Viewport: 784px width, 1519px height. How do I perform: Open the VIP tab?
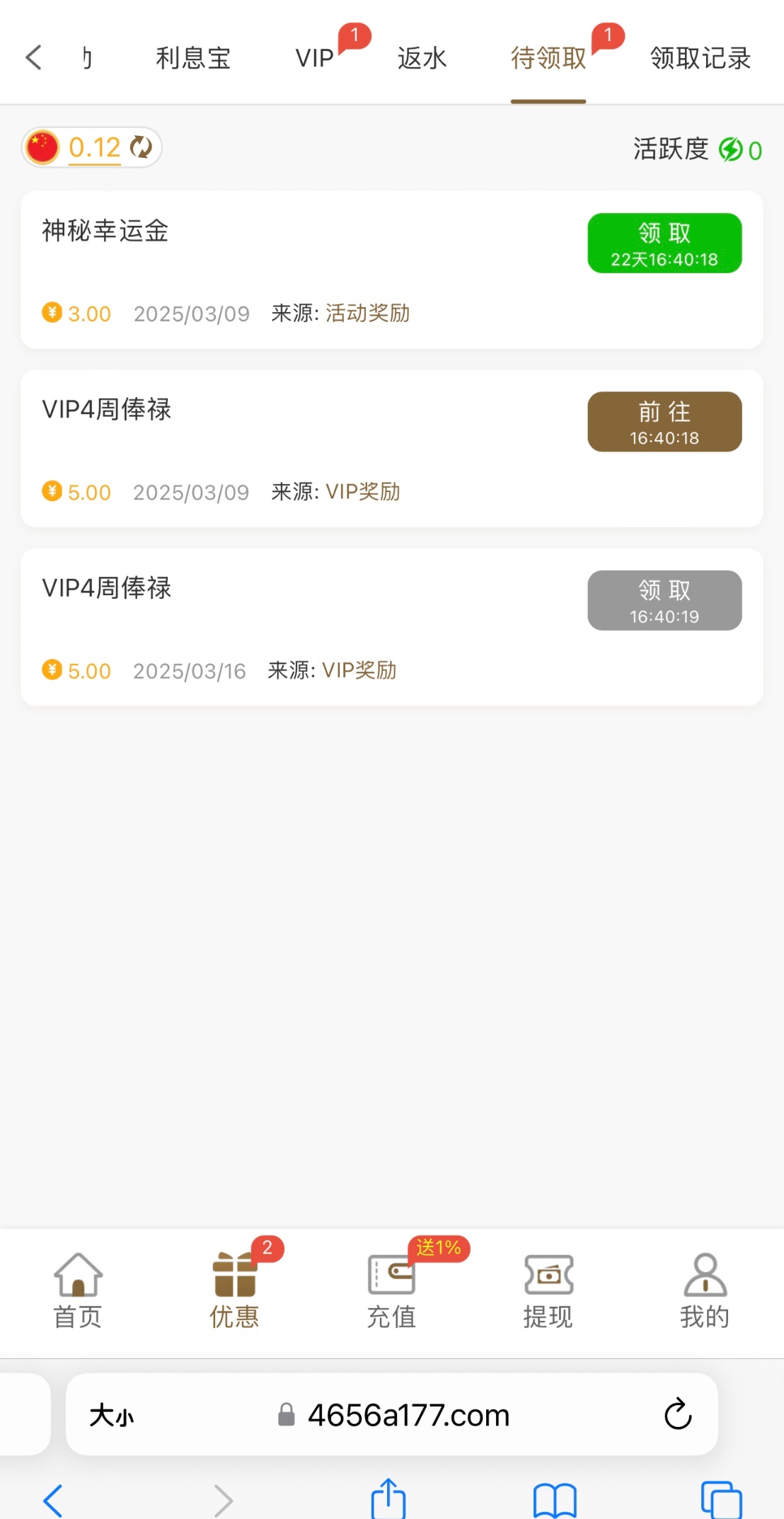point(314,58)
